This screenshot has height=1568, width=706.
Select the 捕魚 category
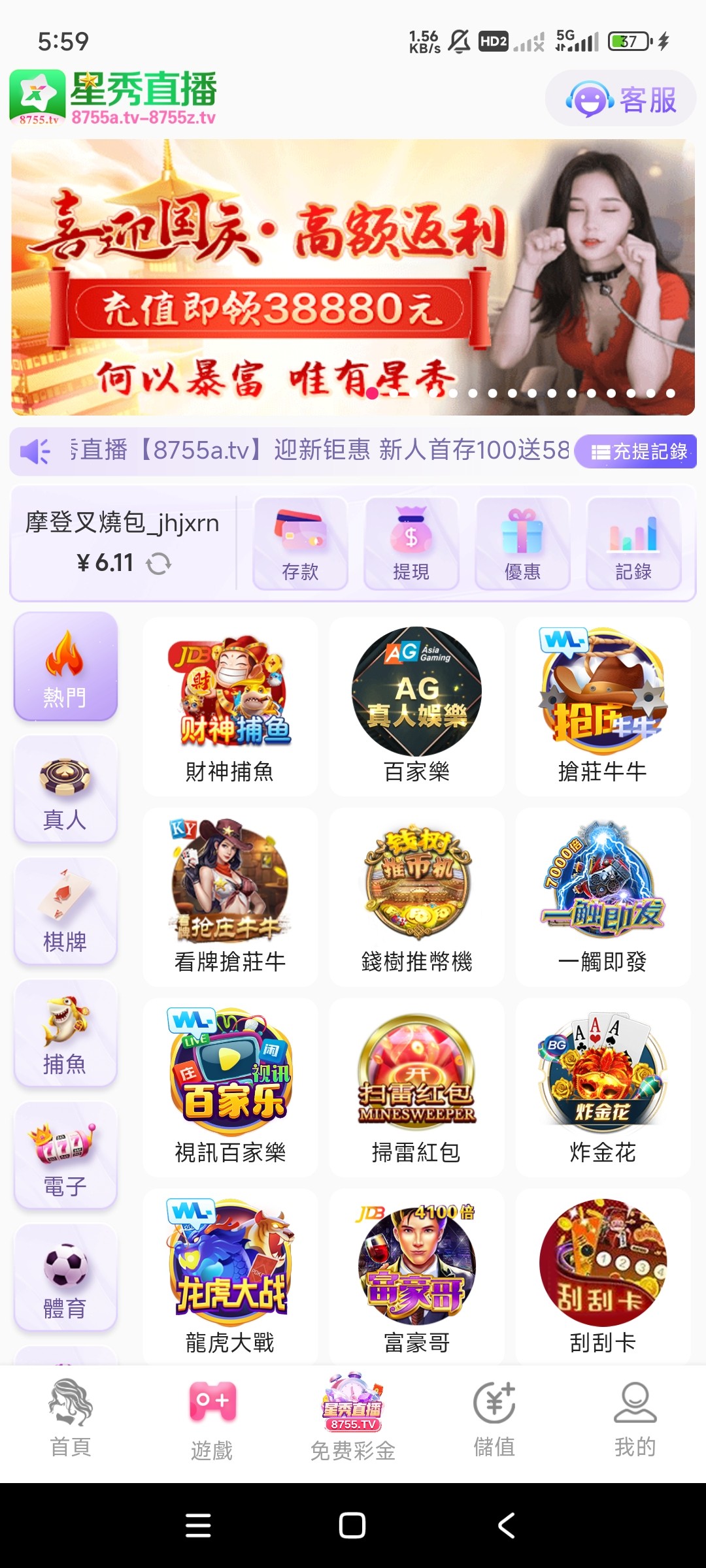click(65, 1033)
